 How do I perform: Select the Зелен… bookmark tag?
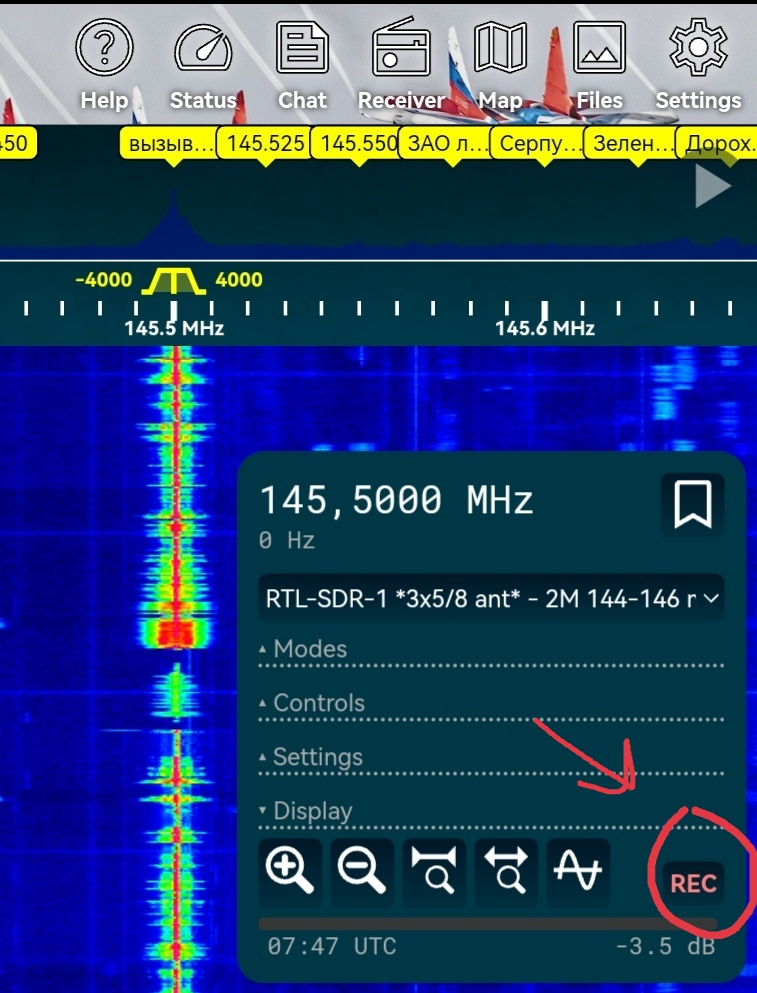pyautogui.click(x=634, y=144)
